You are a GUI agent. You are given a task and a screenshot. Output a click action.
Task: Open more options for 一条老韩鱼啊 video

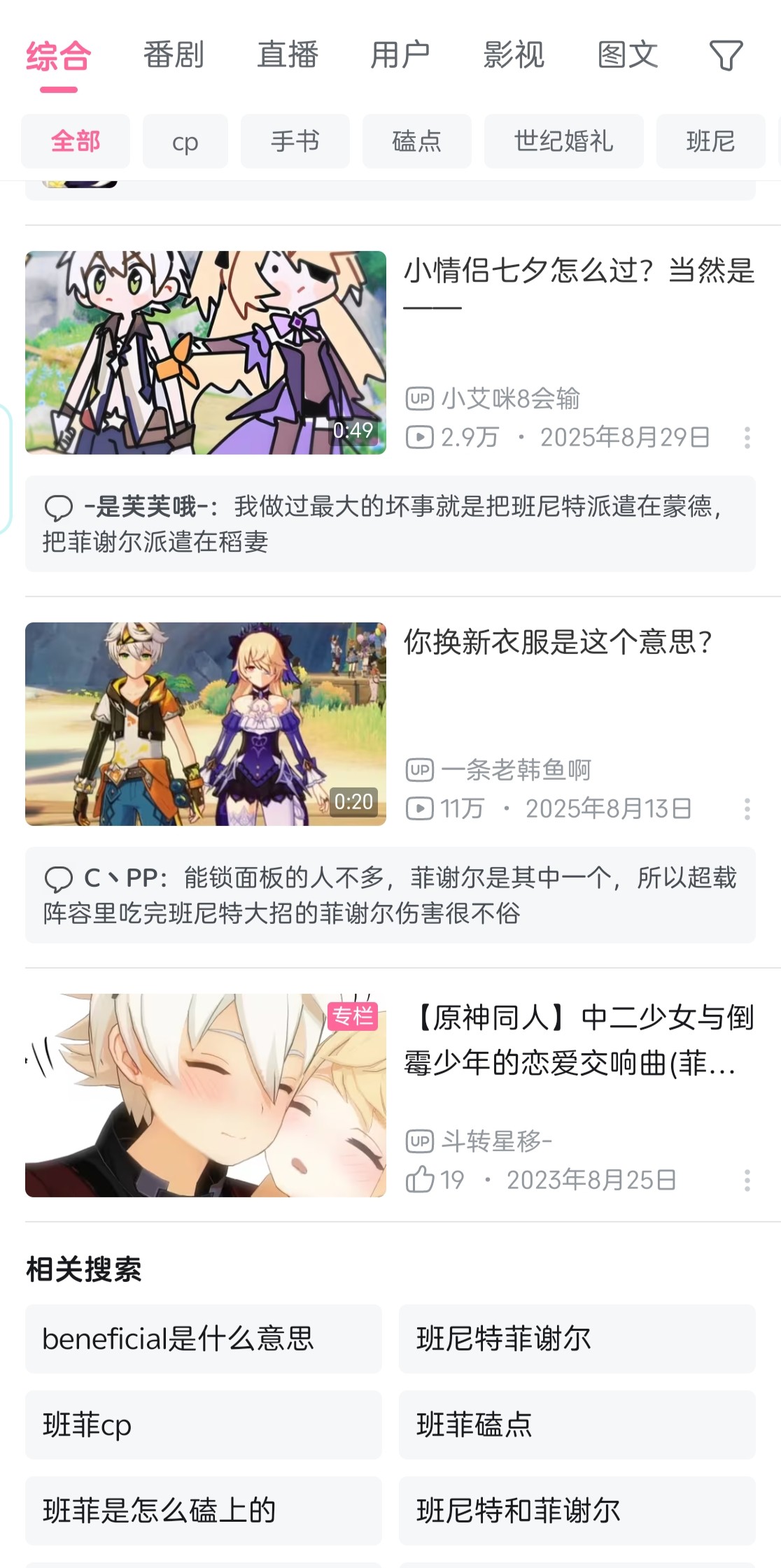(x=747, y=809)
